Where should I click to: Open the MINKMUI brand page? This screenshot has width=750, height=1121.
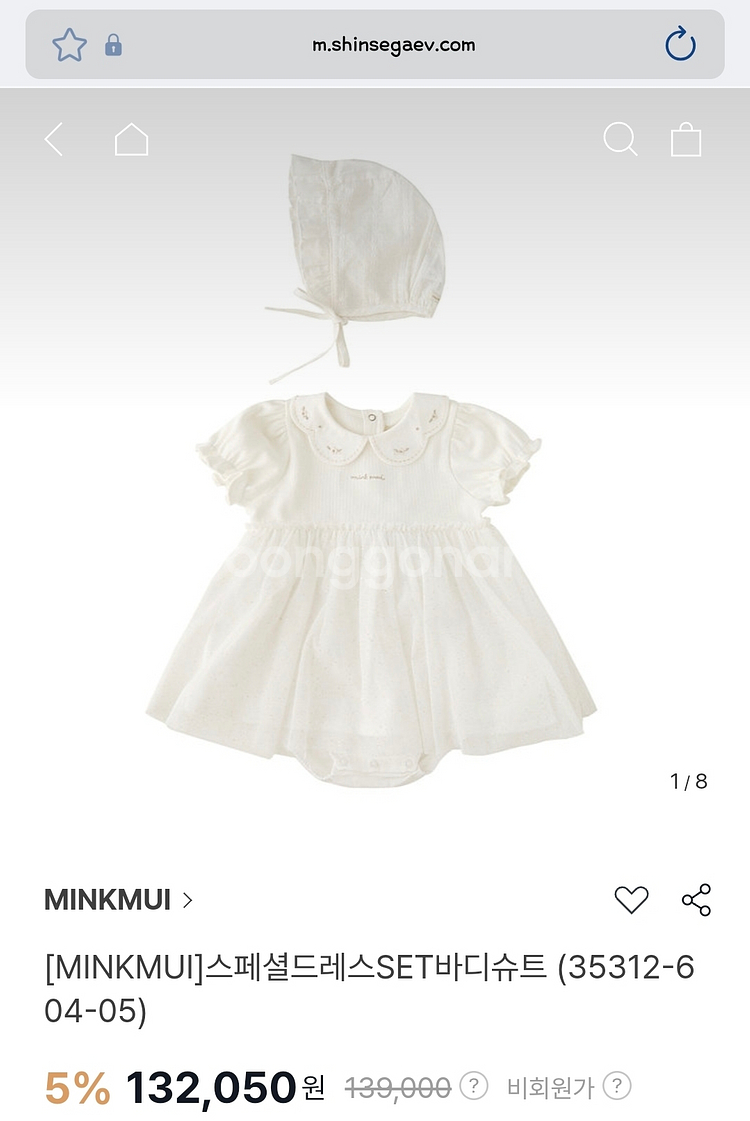click(118, 900)
